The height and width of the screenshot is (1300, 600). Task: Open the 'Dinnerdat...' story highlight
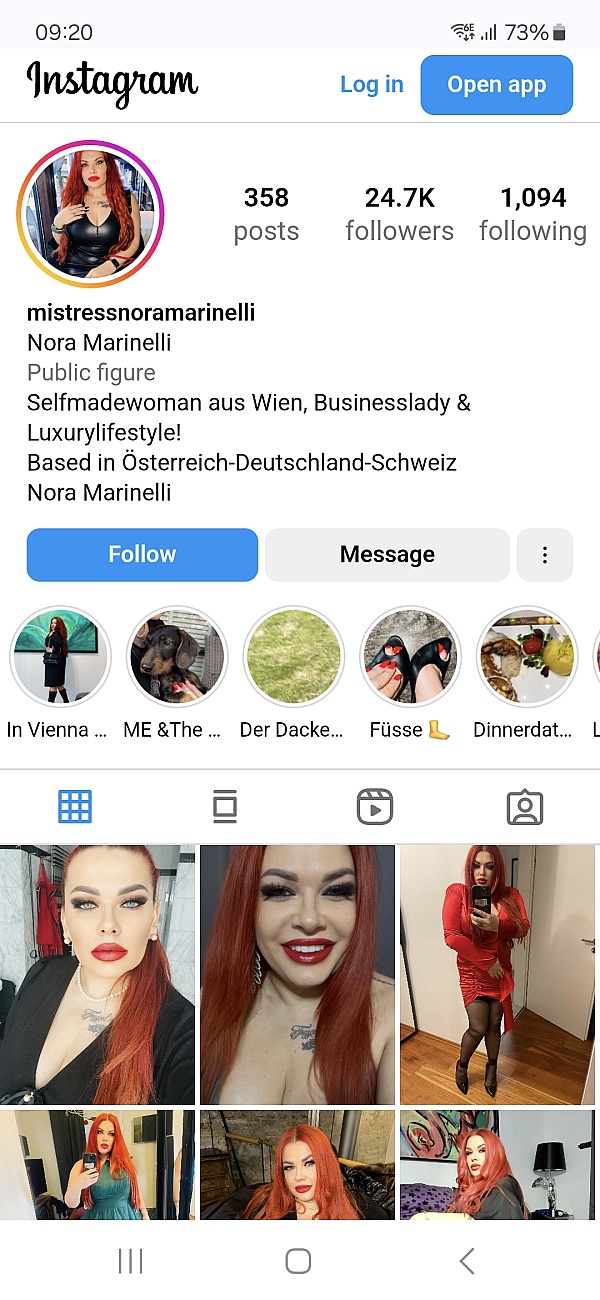[x=526, y=657]
